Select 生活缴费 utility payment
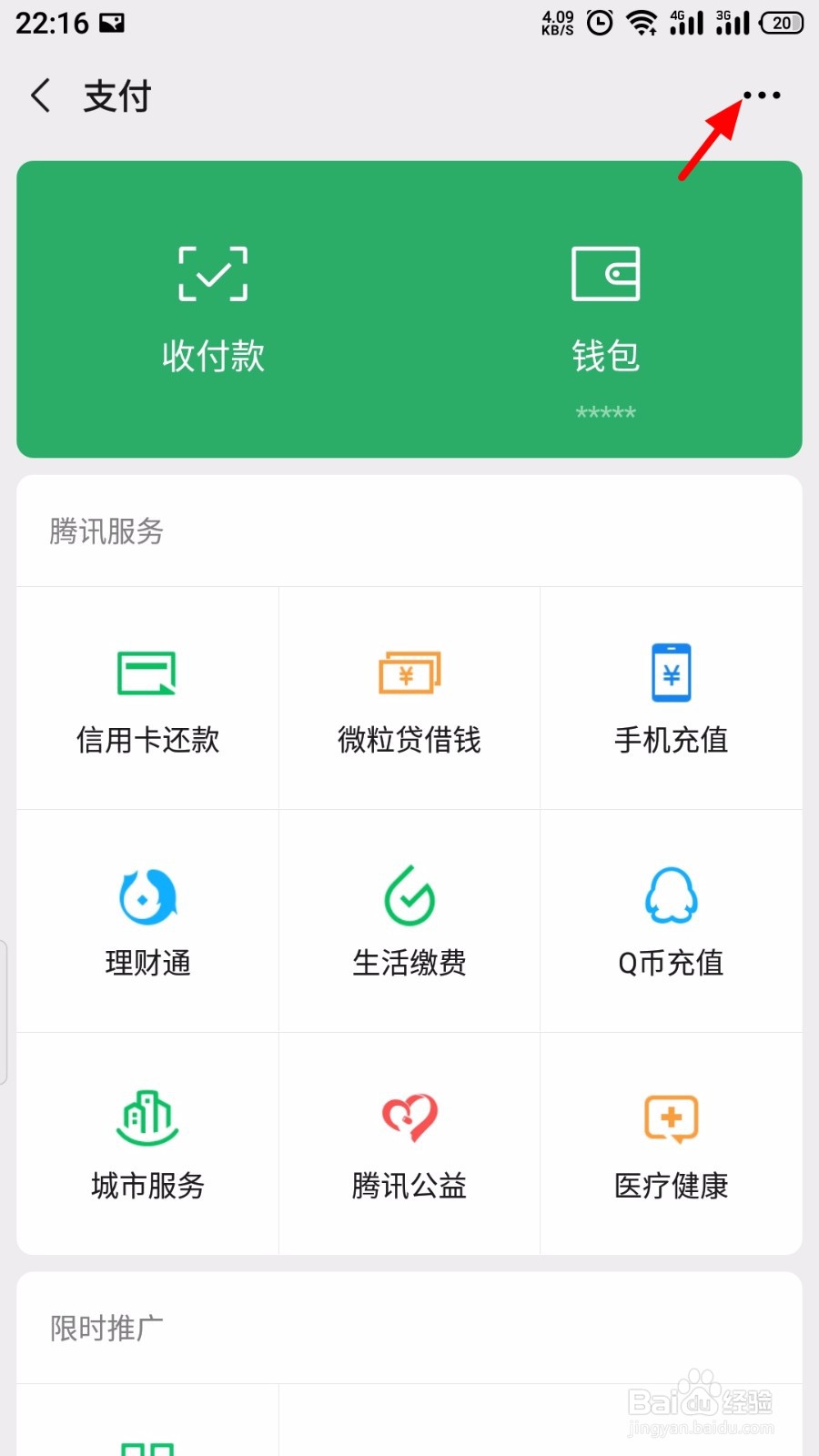 click(409, 922)
